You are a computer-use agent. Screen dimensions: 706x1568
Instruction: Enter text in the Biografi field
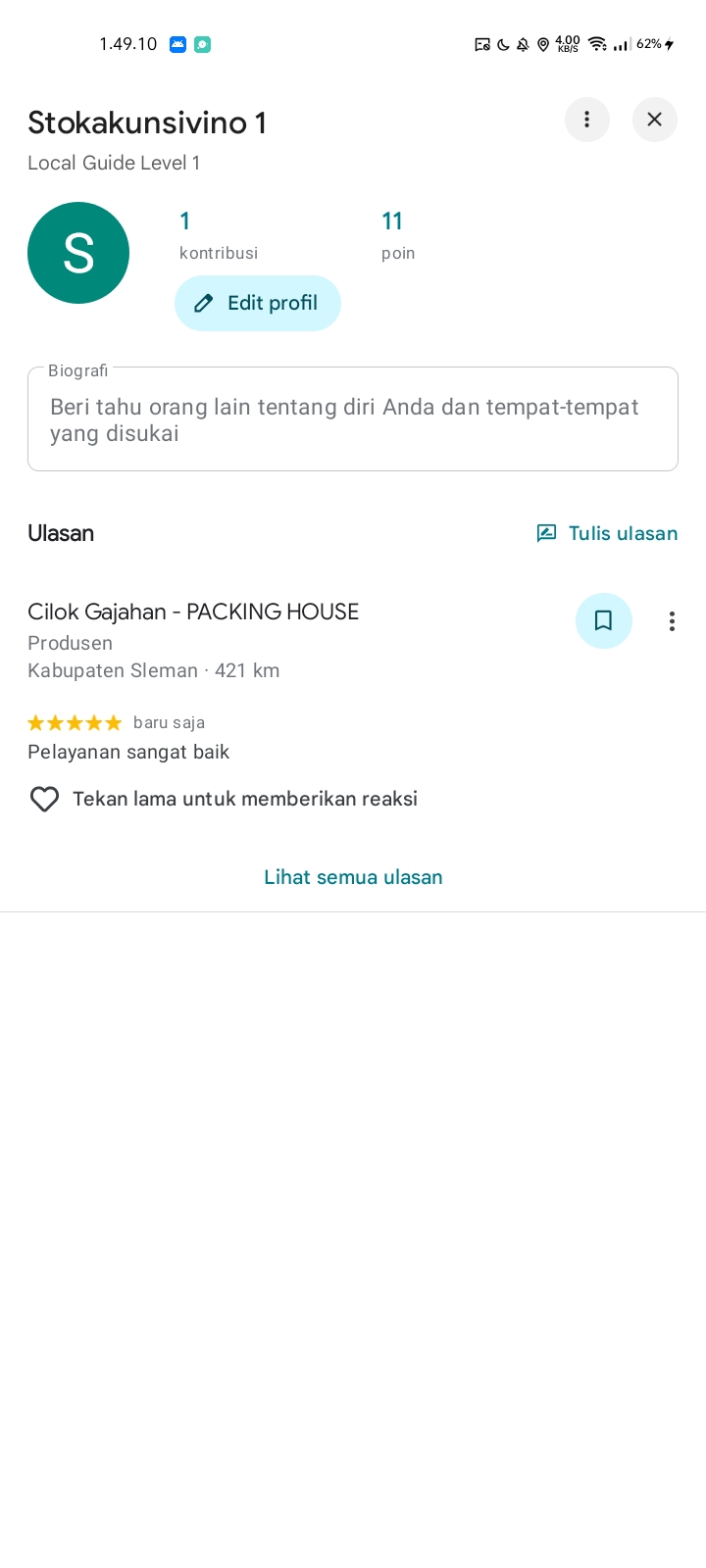coord(353,420)
